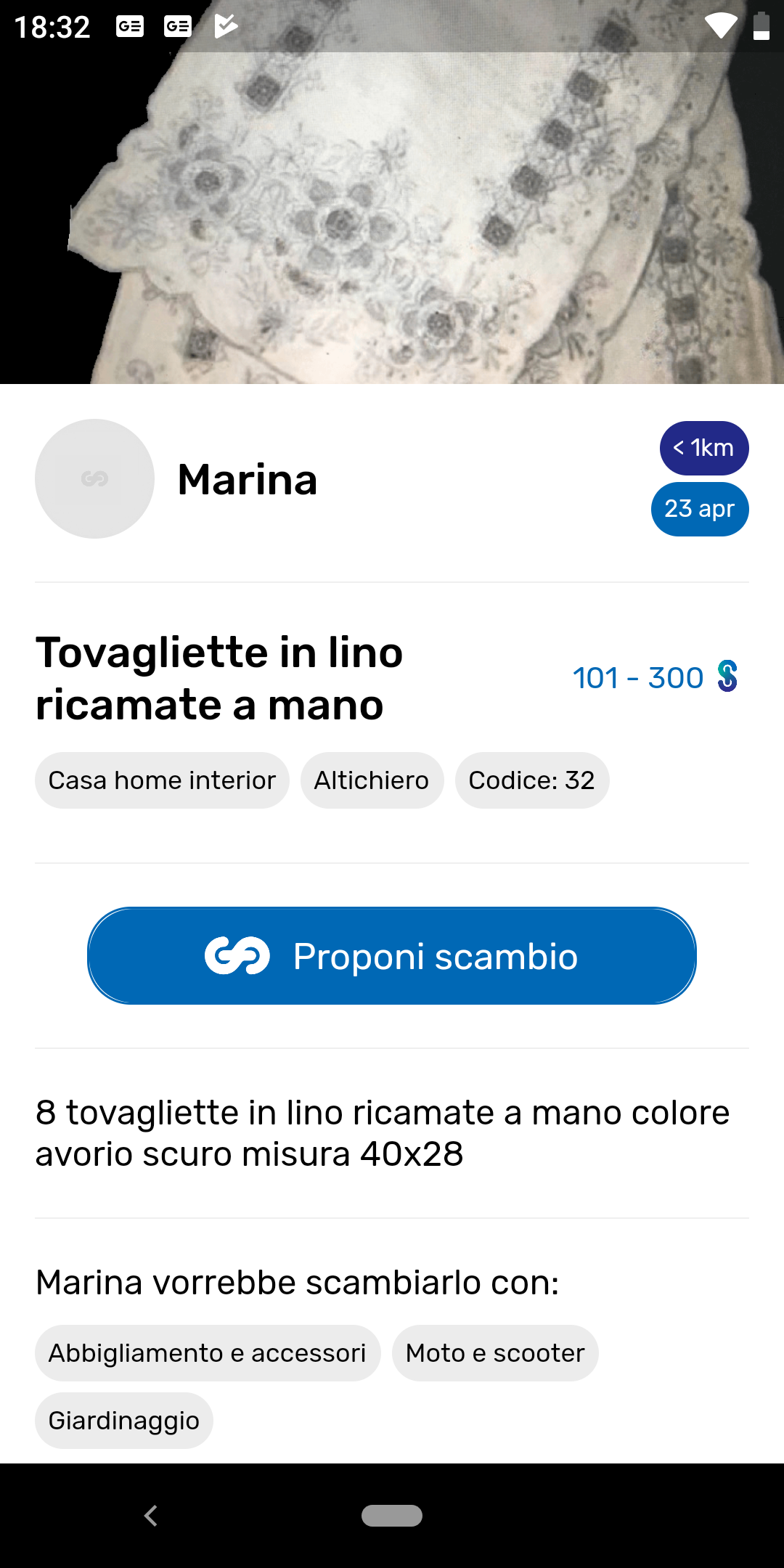Tap the Moto e scooter chip
784x1568 pixels.
click(495, 1353)
